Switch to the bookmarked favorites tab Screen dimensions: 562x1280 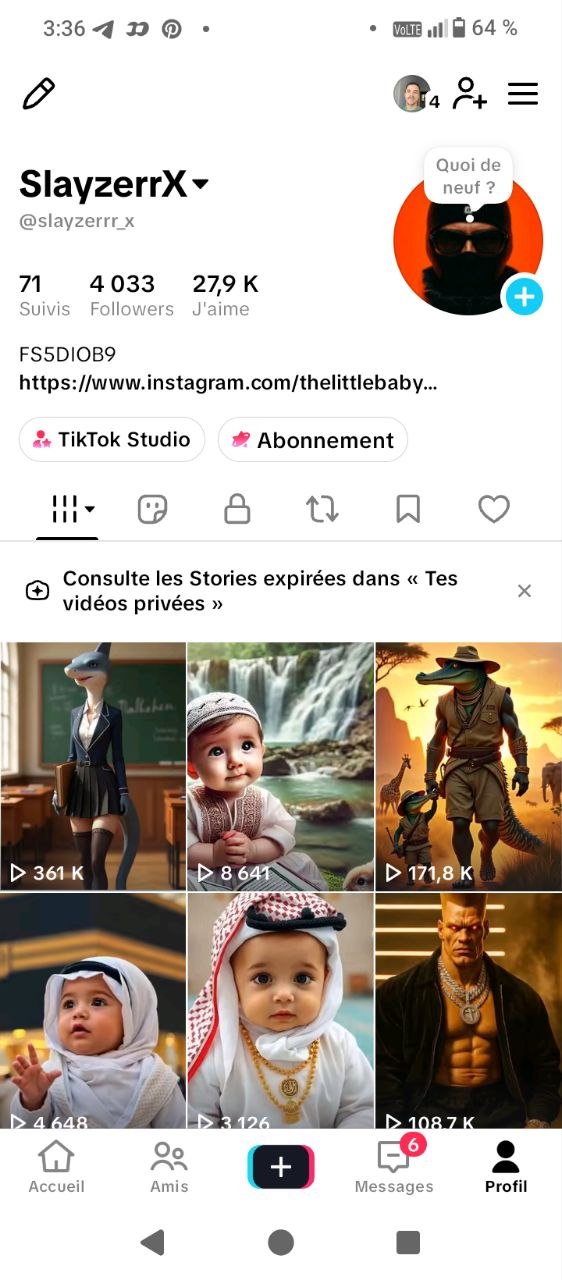[408, 509]
